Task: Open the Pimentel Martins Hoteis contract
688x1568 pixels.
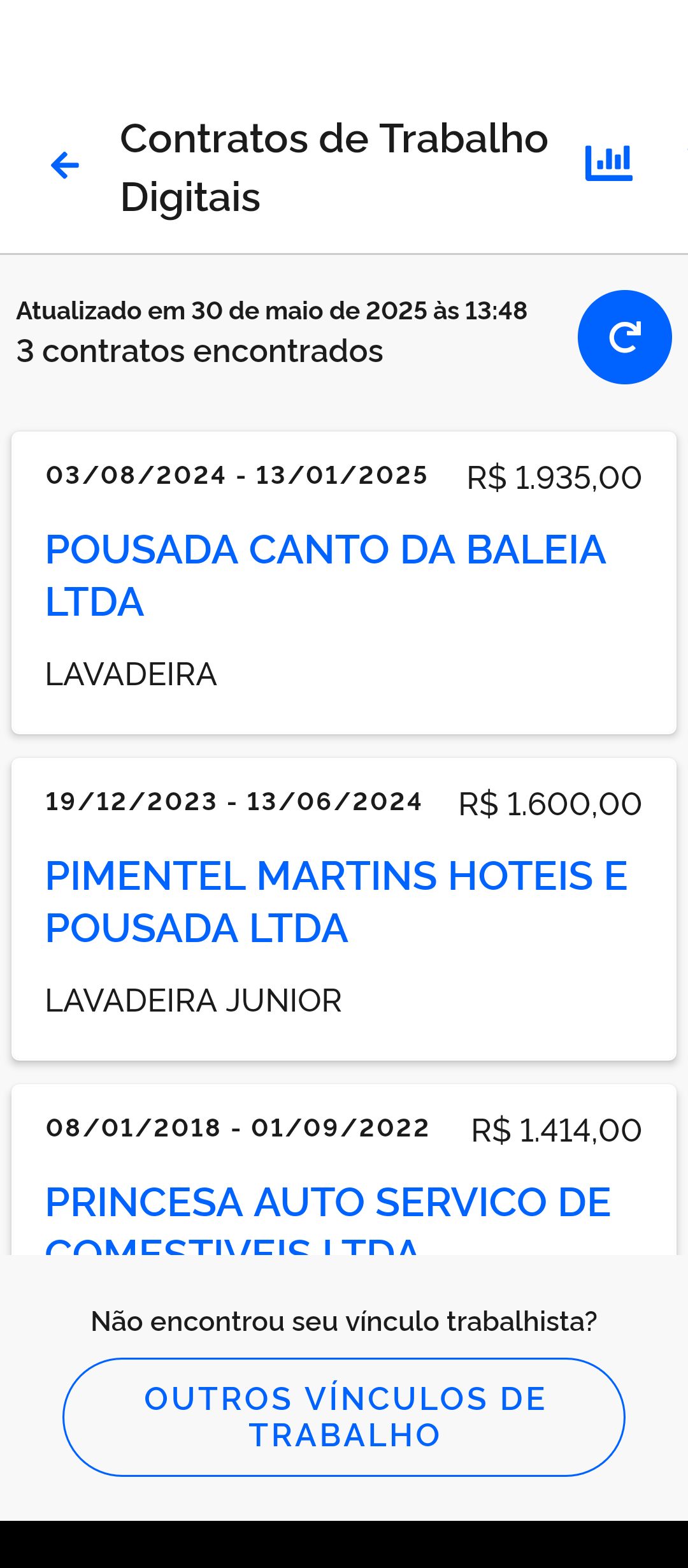Action: (344, 909)
